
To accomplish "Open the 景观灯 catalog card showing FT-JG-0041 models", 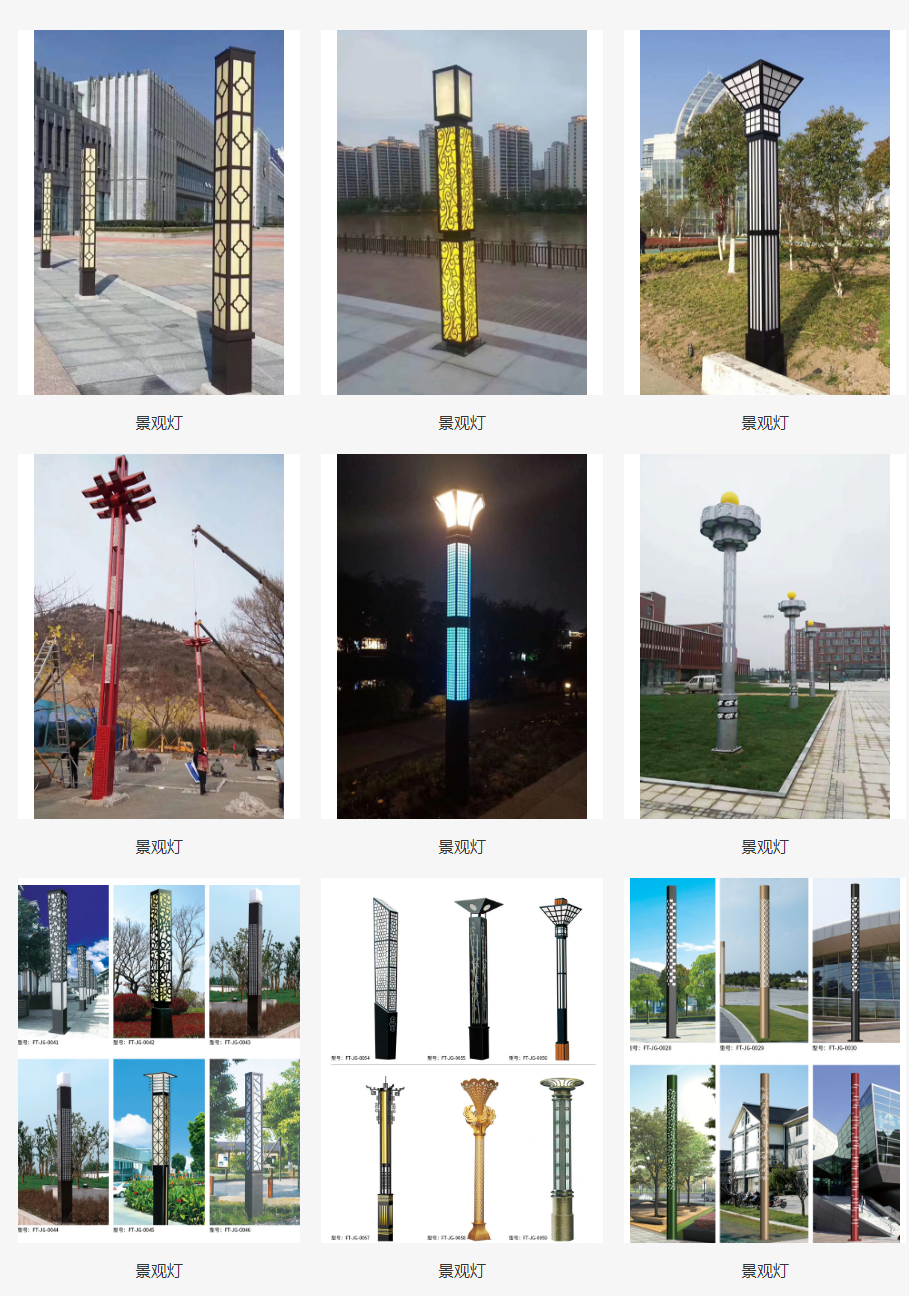I will point(159,1060).
